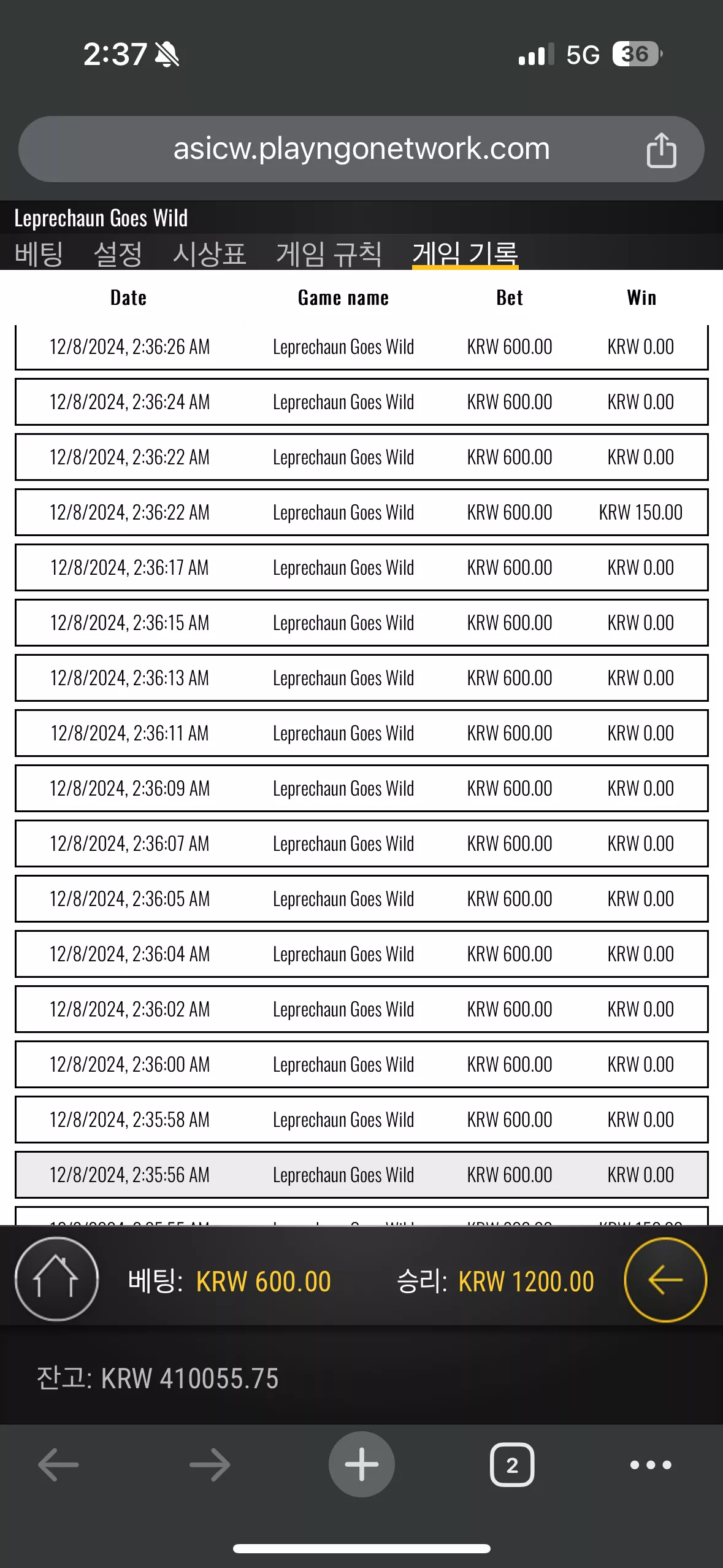Select the 게임 기록 tab
This screenshot has width=723, height=1568.
(x=465, y=253)
